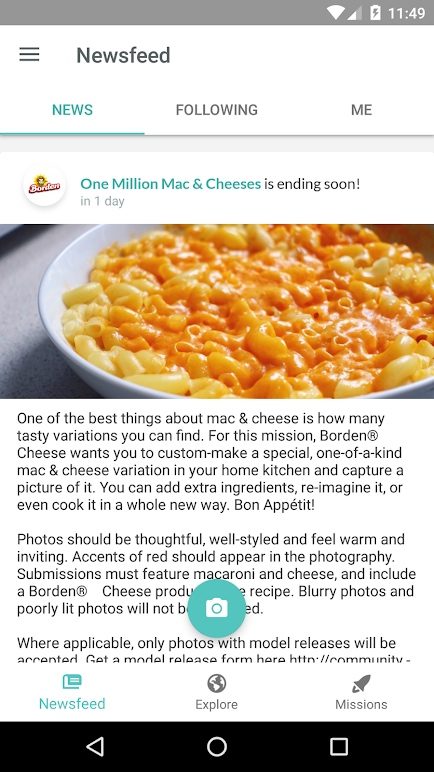Image resolution: width=434 pixels, height=772 pixels.
Task: Switch to the Following tab
Action: point(217,110)
